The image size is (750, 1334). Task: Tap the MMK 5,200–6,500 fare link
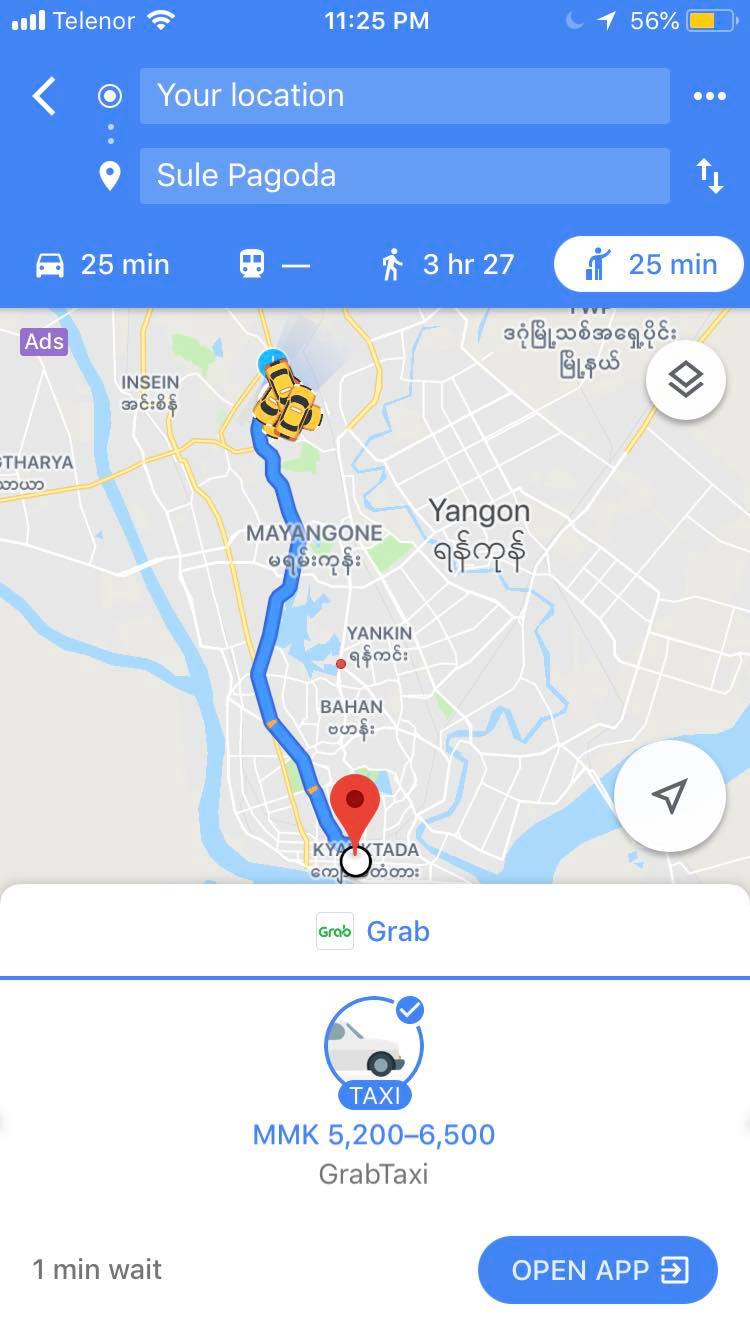tap(375, 1134)
